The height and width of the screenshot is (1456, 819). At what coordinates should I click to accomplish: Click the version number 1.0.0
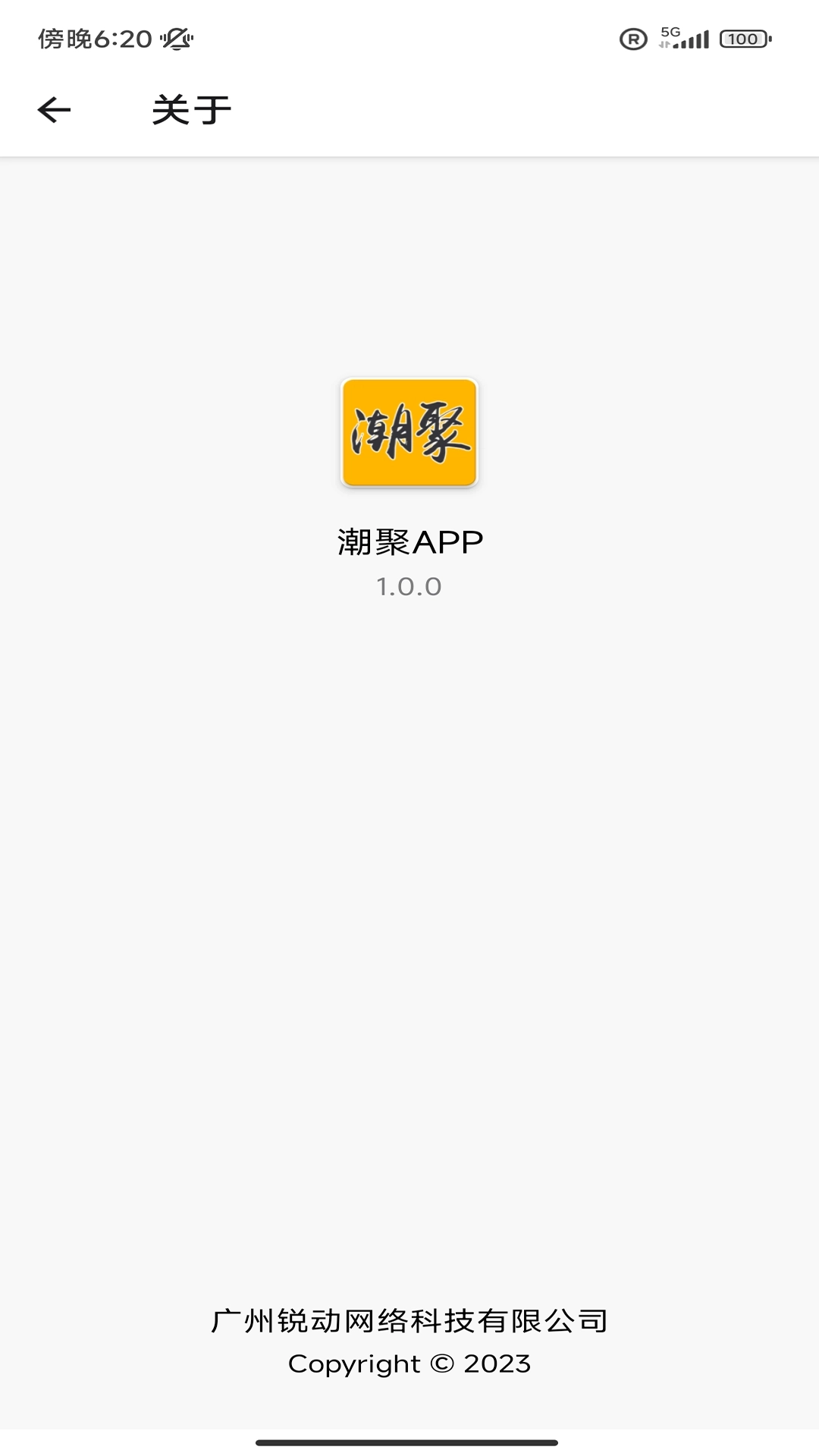click(x=409, y=586)
